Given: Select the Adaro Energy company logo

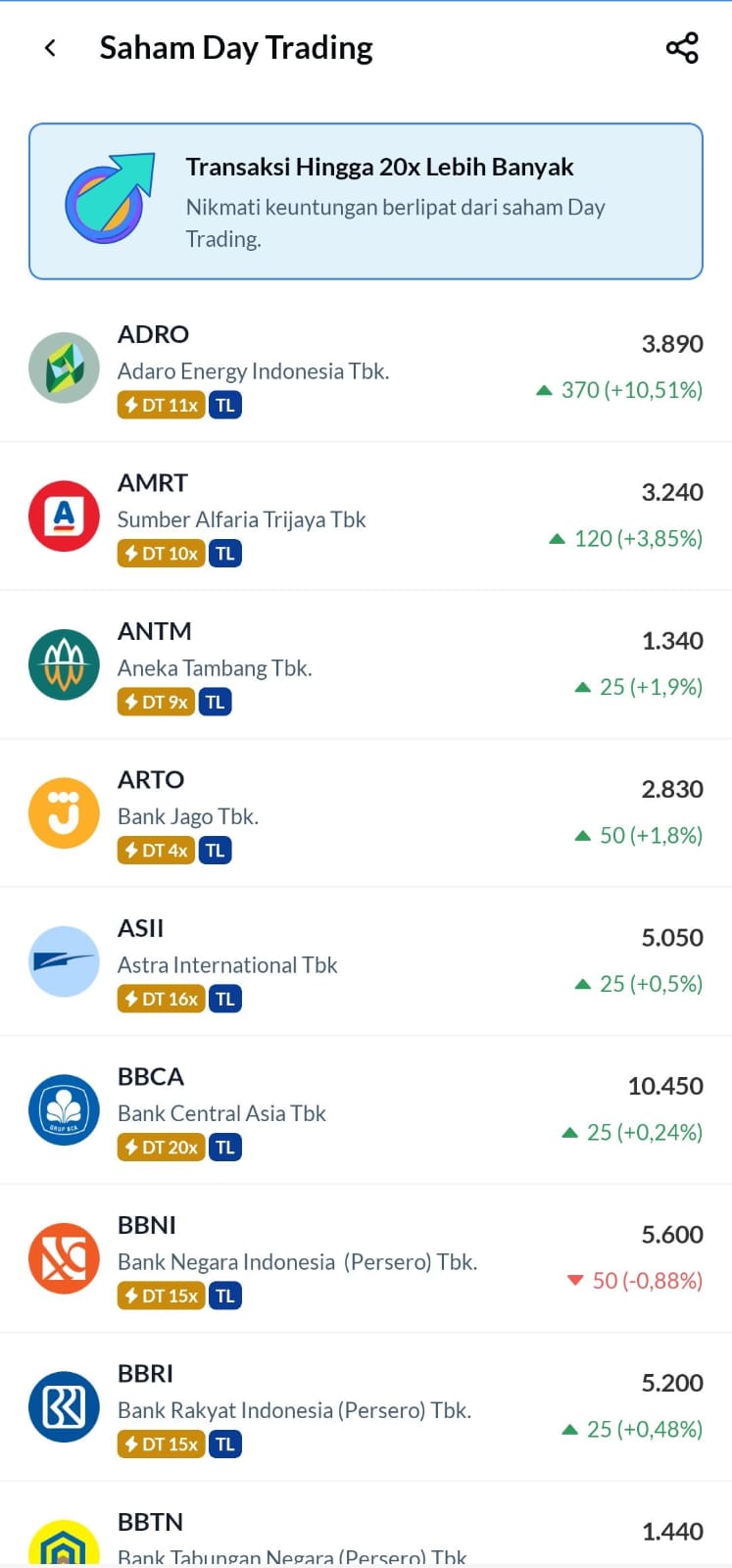Looking at the screenshot, I should pyautogui.click(x=64, y=367).
